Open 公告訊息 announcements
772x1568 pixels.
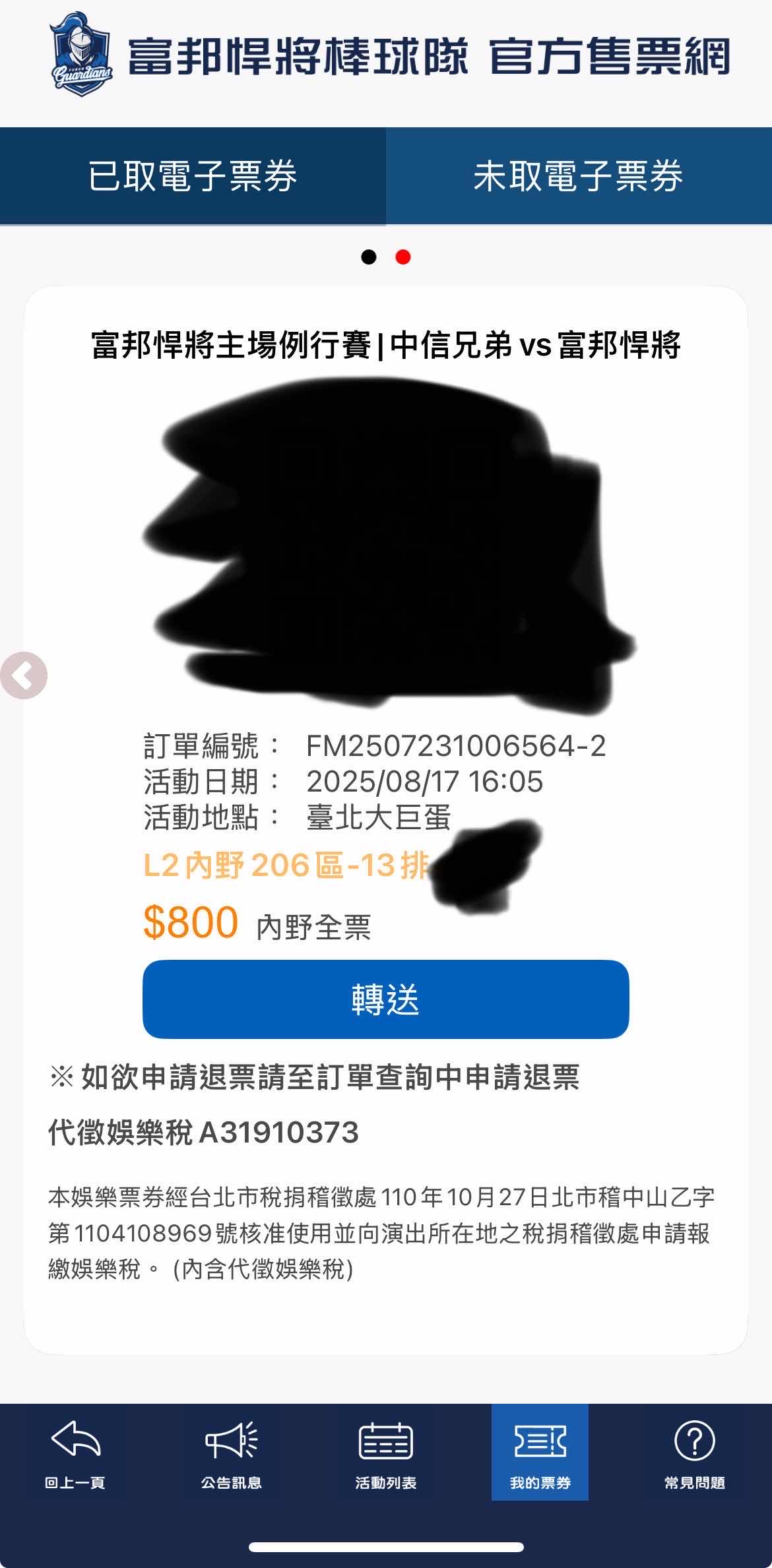point(231,1453)
